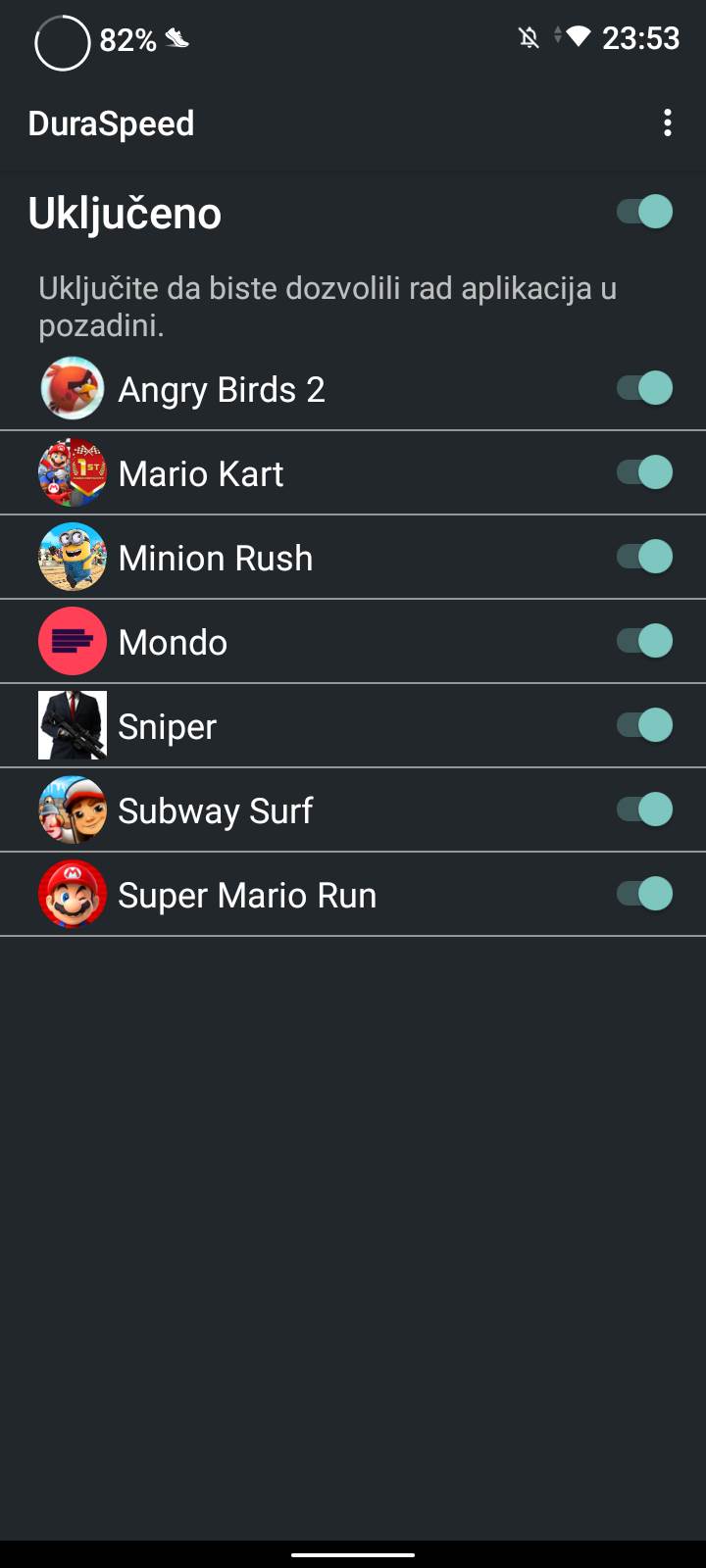Turn off the main Uključeno switch
The width and height of the screenshot is (706, 1568).
[x=644, y=212]
